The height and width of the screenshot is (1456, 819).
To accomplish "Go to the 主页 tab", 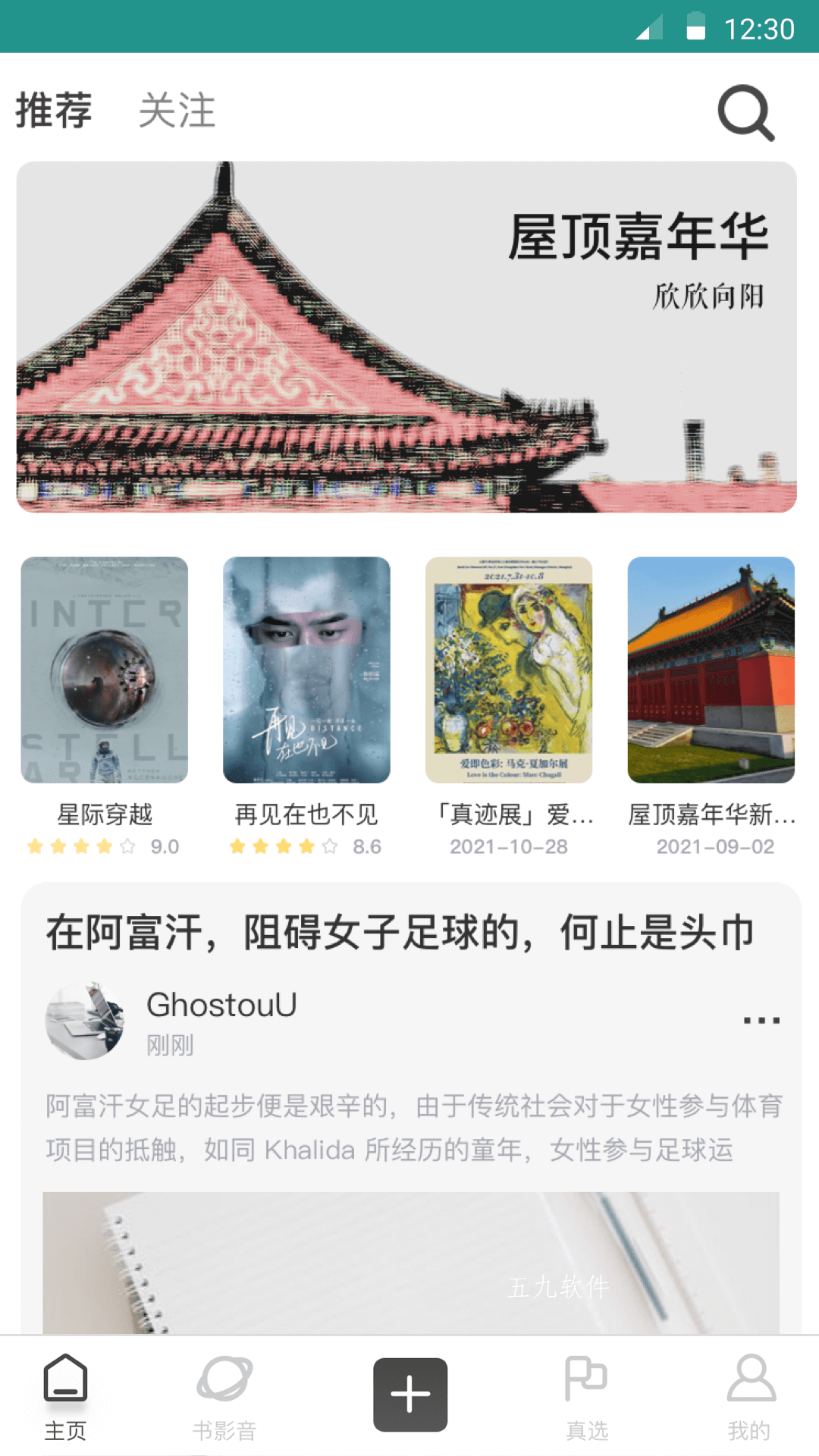I will tap(65, 1397).
